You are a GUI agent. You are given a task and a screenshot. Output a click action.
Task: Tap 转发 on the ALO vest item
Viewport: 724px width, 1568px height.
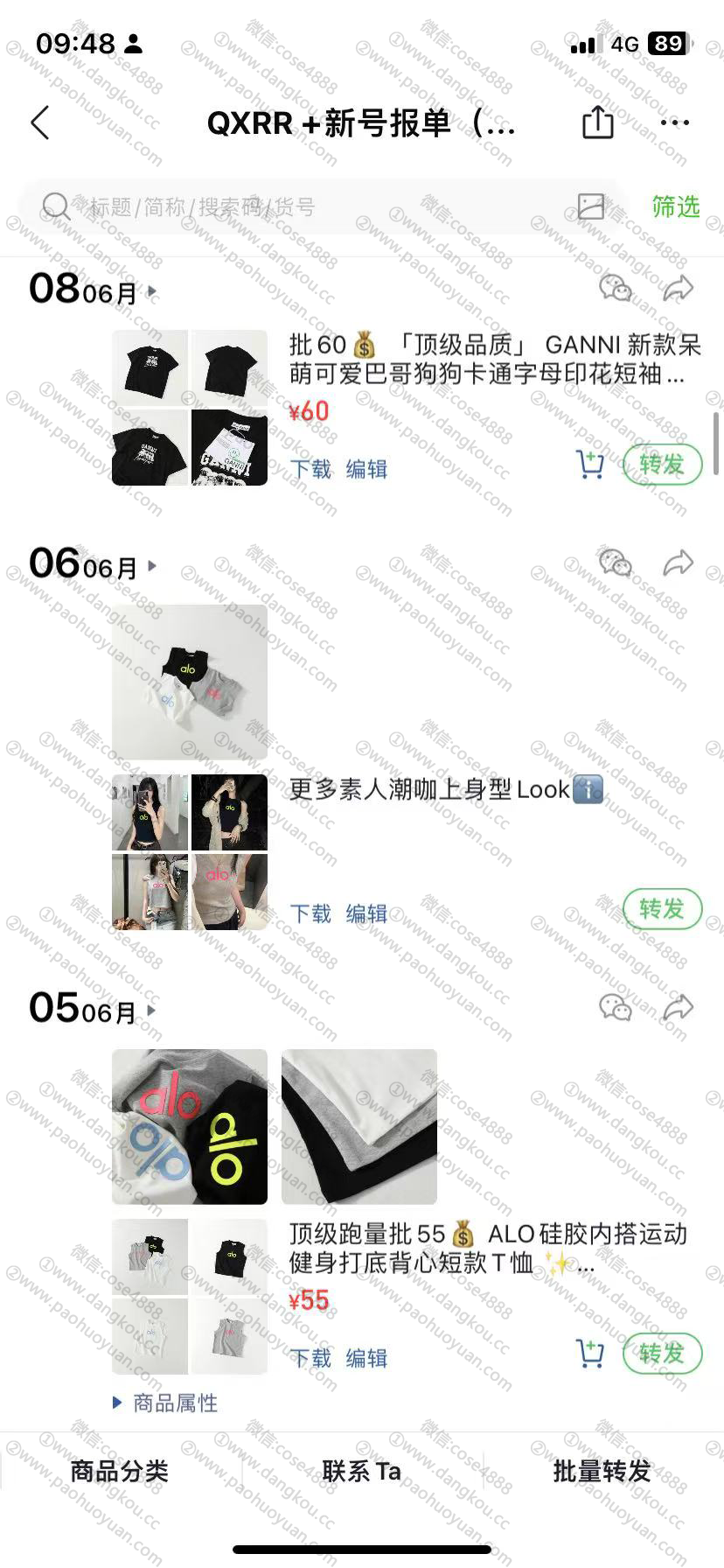coord(662,1354)
